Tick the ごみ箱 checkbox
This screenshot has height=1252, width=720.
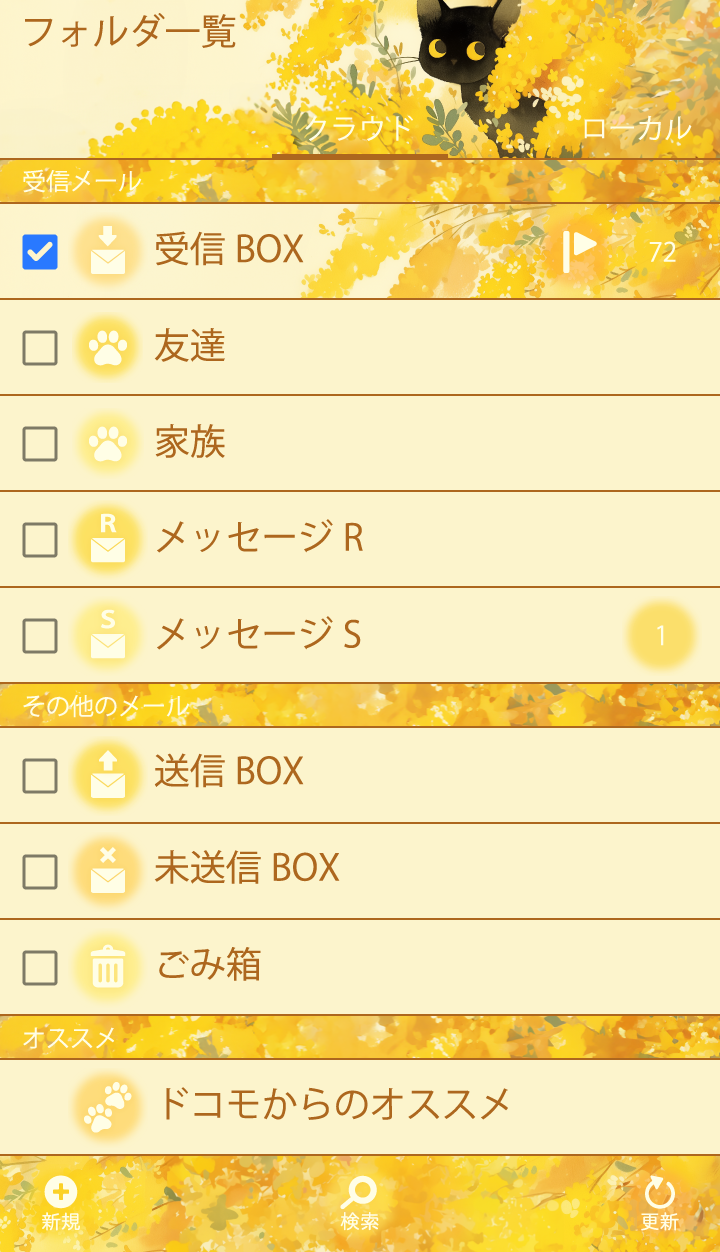[x=40, y=967]
